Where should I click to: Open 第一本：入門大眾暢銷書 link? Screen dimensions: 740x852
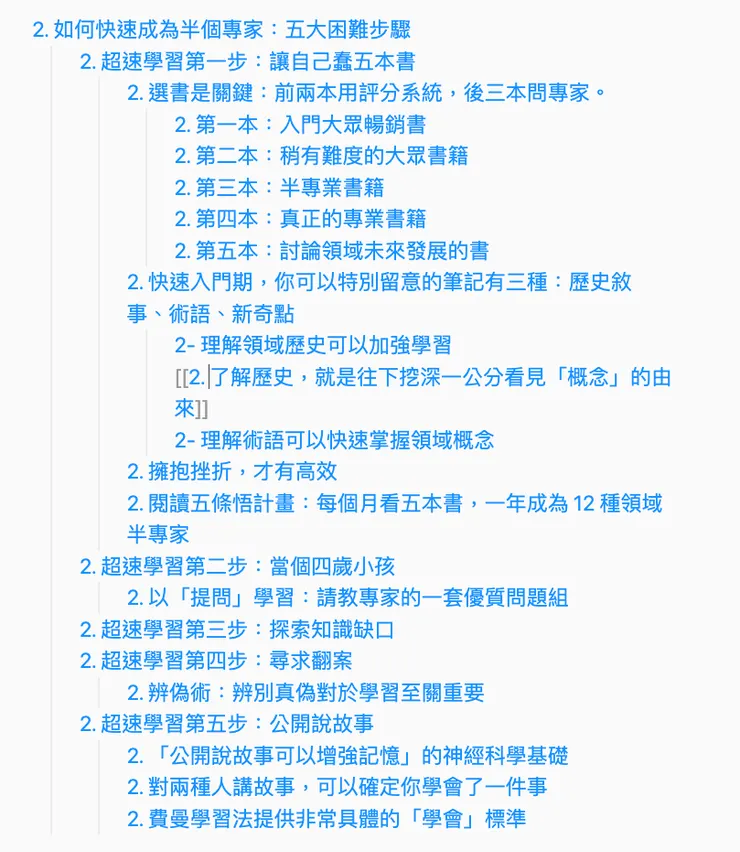[x=300, y=125]
